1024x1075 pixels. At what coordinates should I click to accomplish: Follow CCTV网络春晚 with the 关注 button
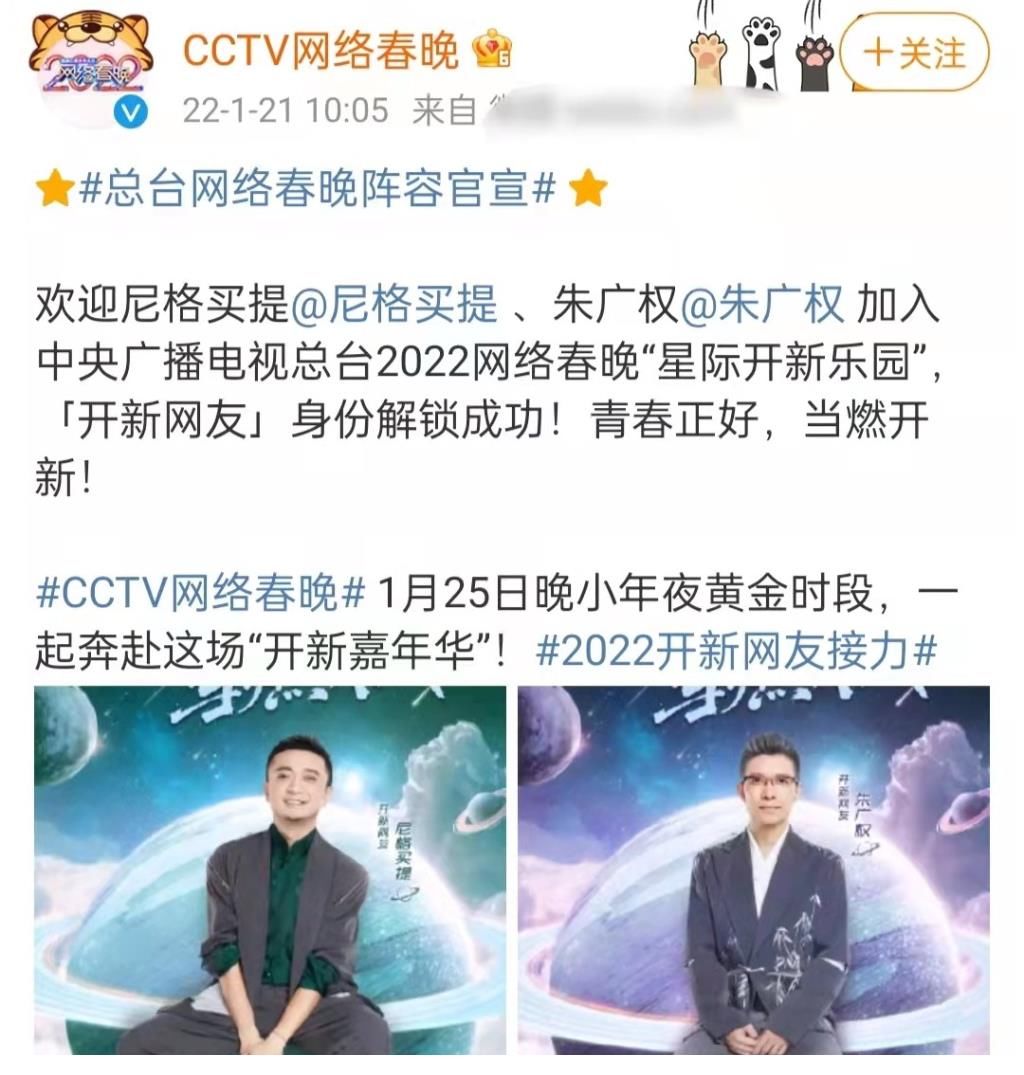pyautogui.click(x=915, y=52)
